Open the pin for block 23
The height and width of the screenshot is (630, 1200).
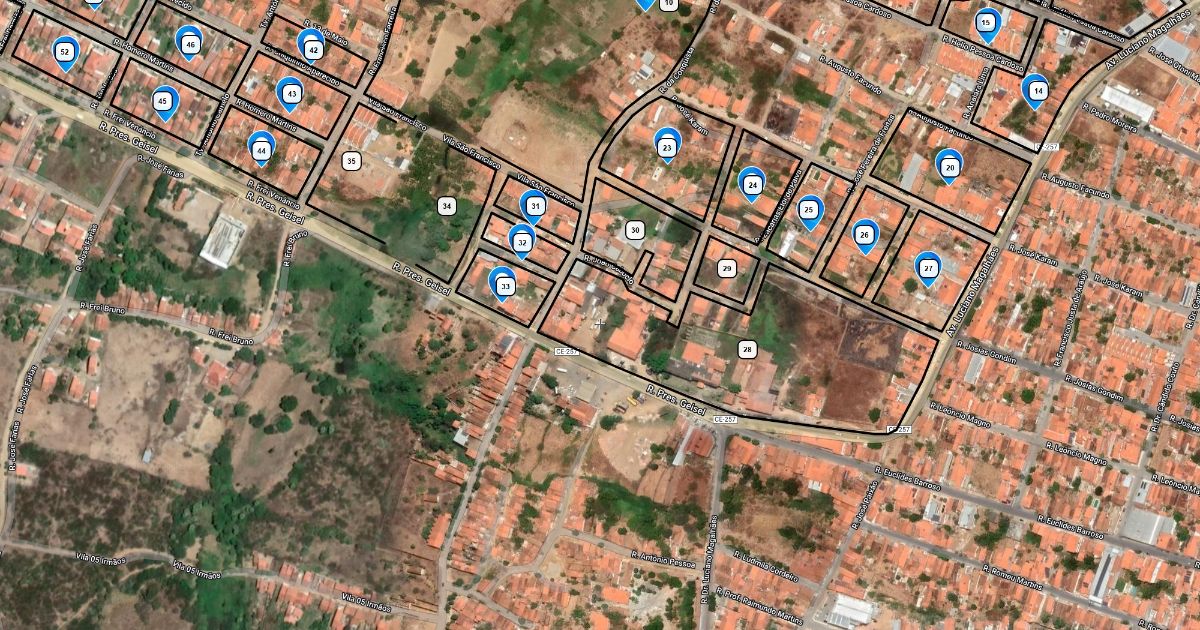tap(667, 147)
